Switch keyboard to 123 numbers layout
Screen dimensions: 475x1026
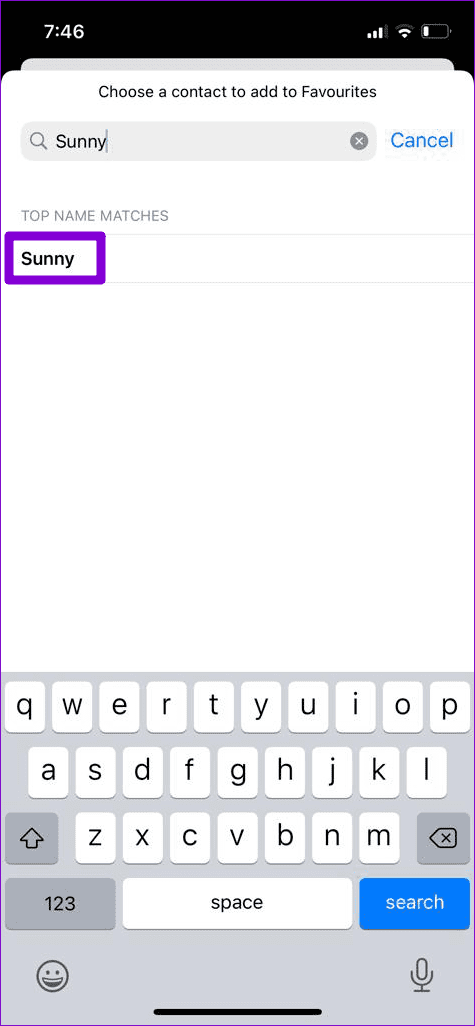pyautogui.click(x=60, y=903)
